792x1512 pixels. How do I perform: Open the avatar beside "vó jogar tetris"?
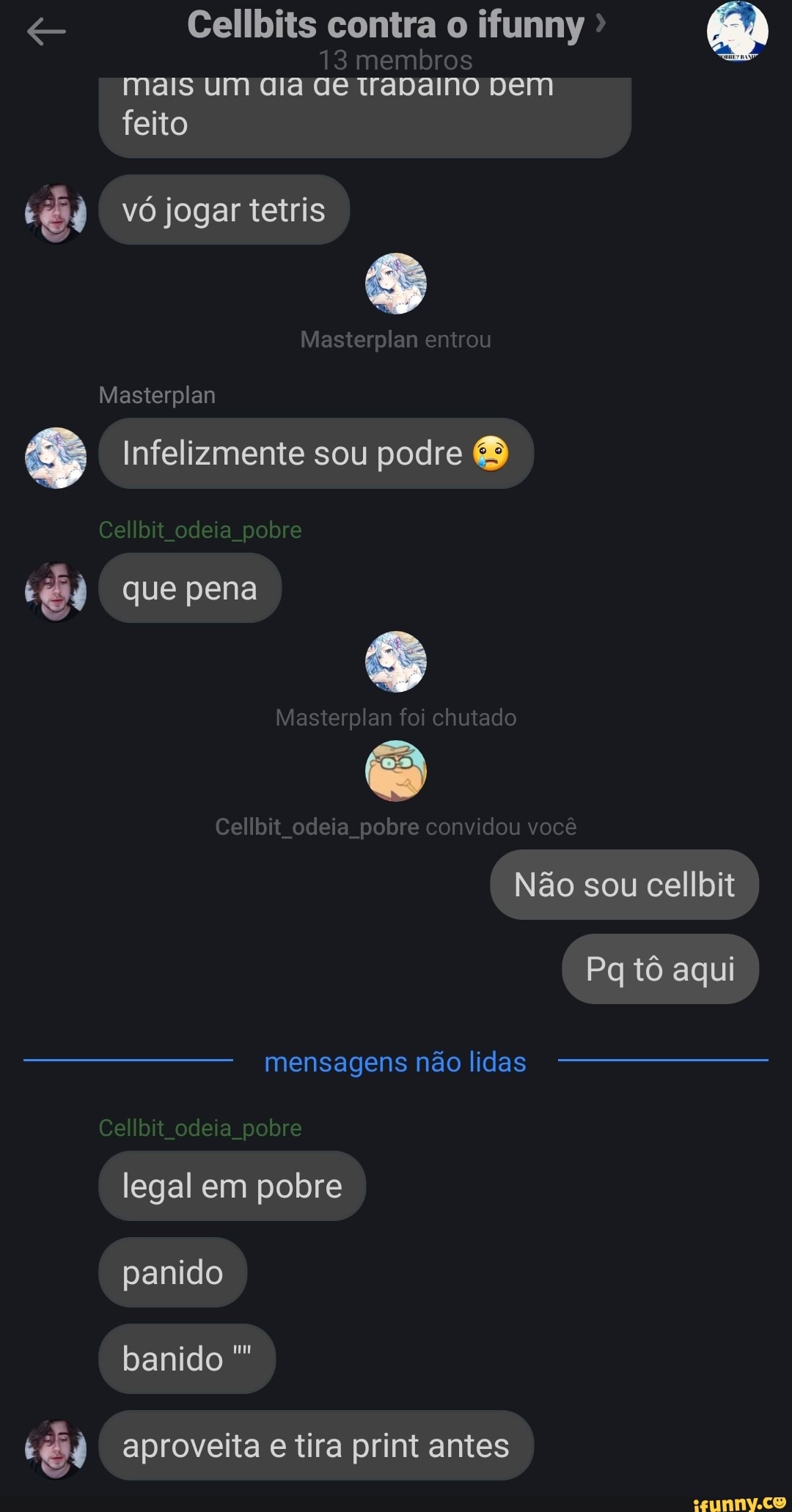pyautogui.click(x=56, y=213)
